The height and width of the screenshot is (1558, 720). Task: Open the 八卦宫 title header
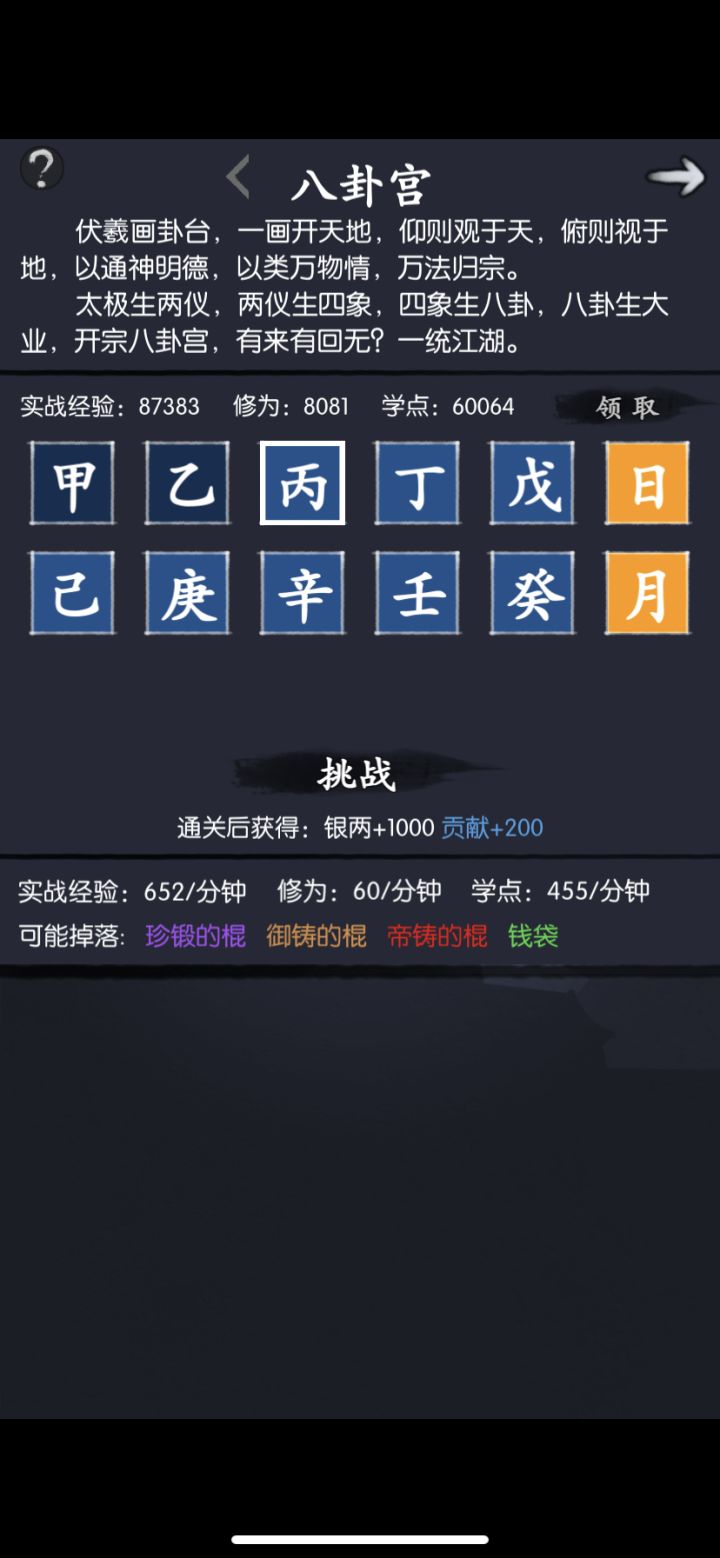pos(360,182)
